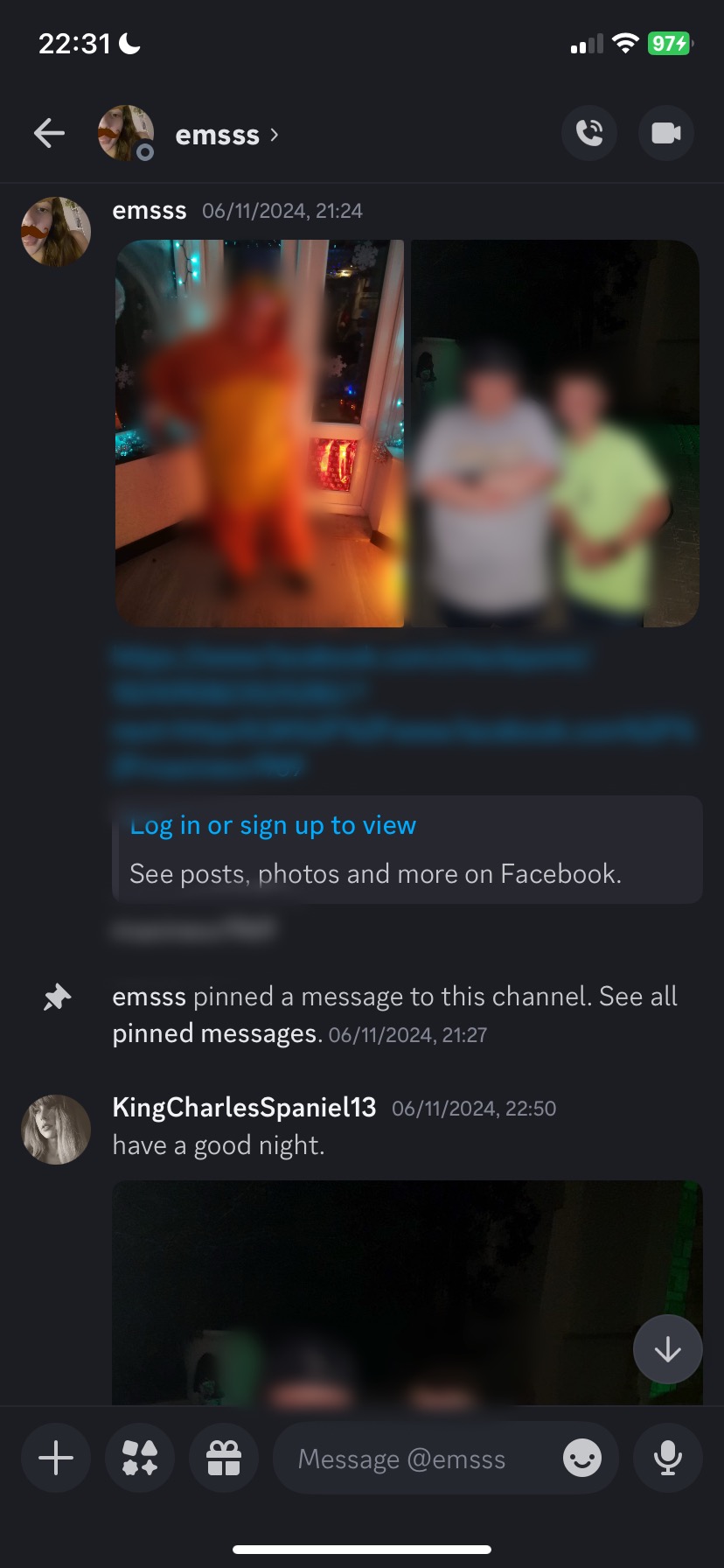Open the gift icon to send Nitro
The height and width of the screenshot is (1568, 724).
tap(224, 1459)
